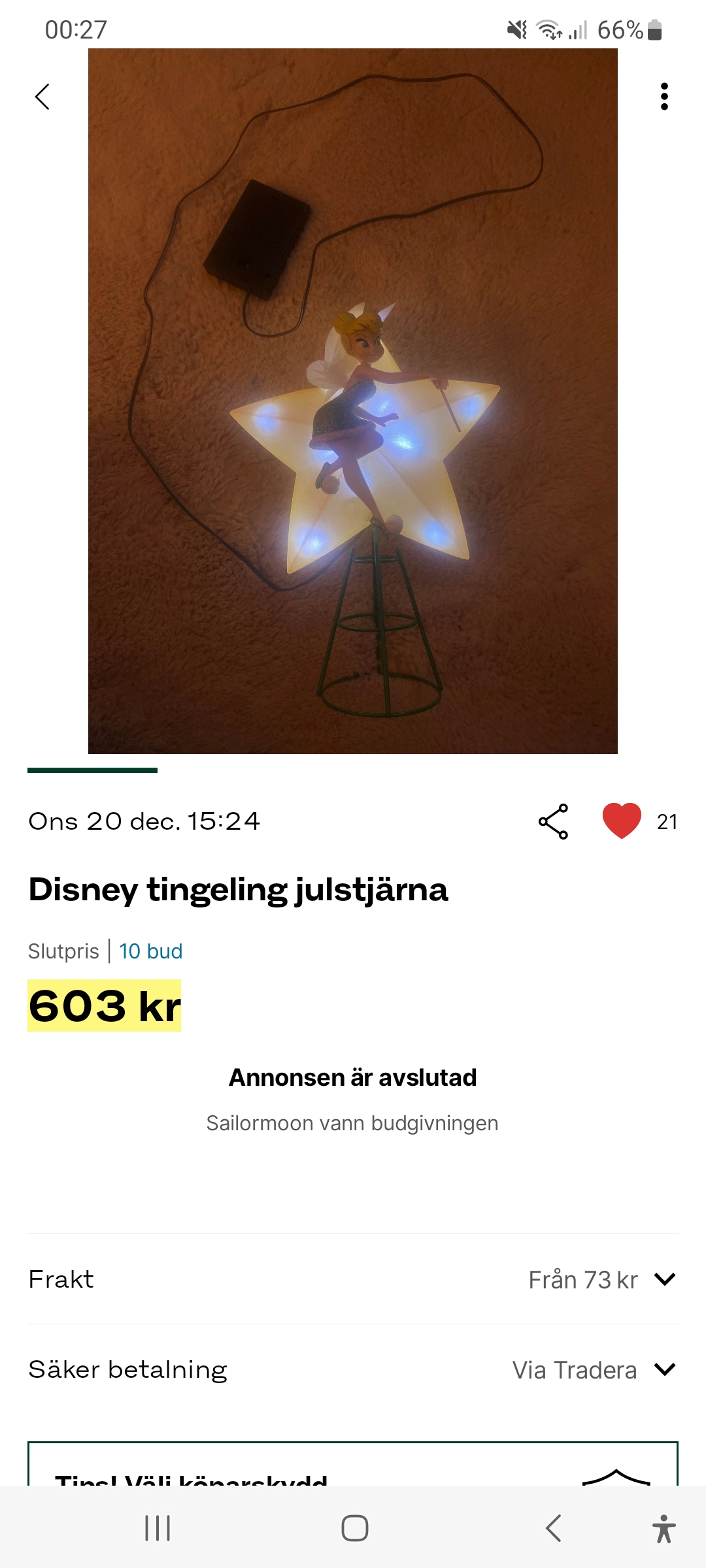The width and height of the screenshot is (706, 1568).
Task: Share this Tradera listing
Action: (x=553, y=821)
